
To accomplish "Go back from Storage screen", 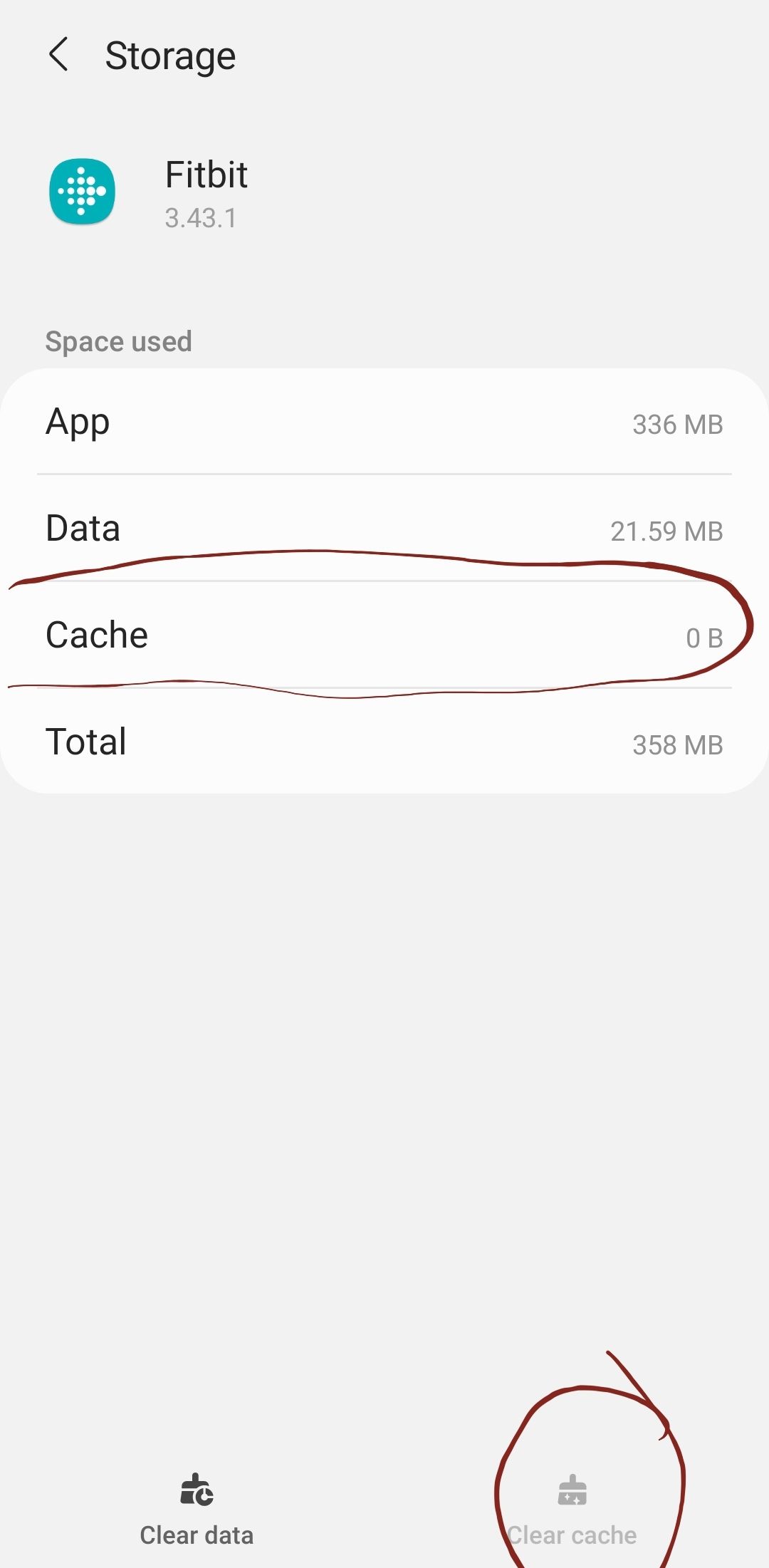I will [58, 55].
